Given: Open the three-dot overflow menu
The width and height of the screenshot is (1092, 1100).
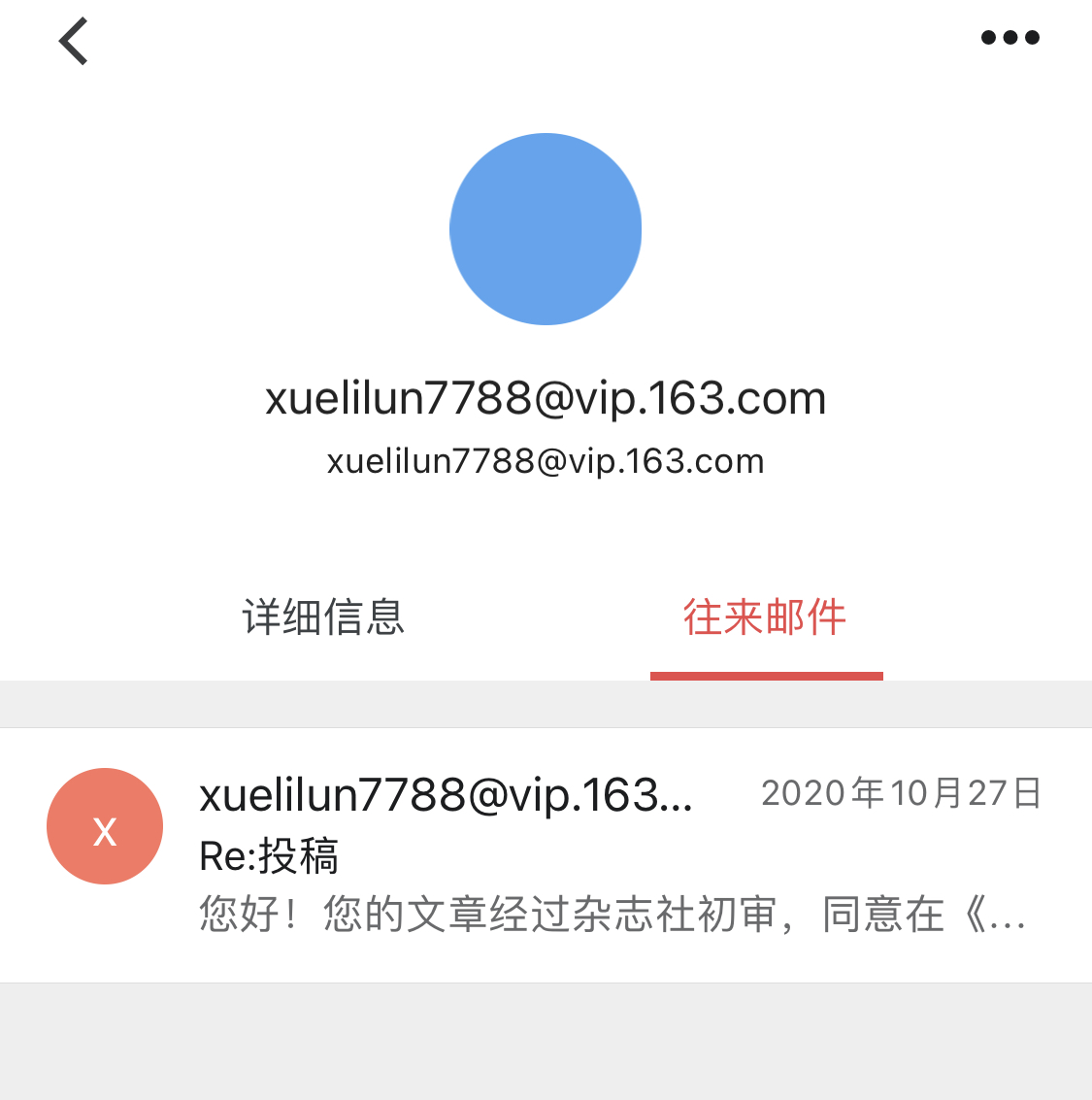Looking at the screenshot, I should [1009, 38].
